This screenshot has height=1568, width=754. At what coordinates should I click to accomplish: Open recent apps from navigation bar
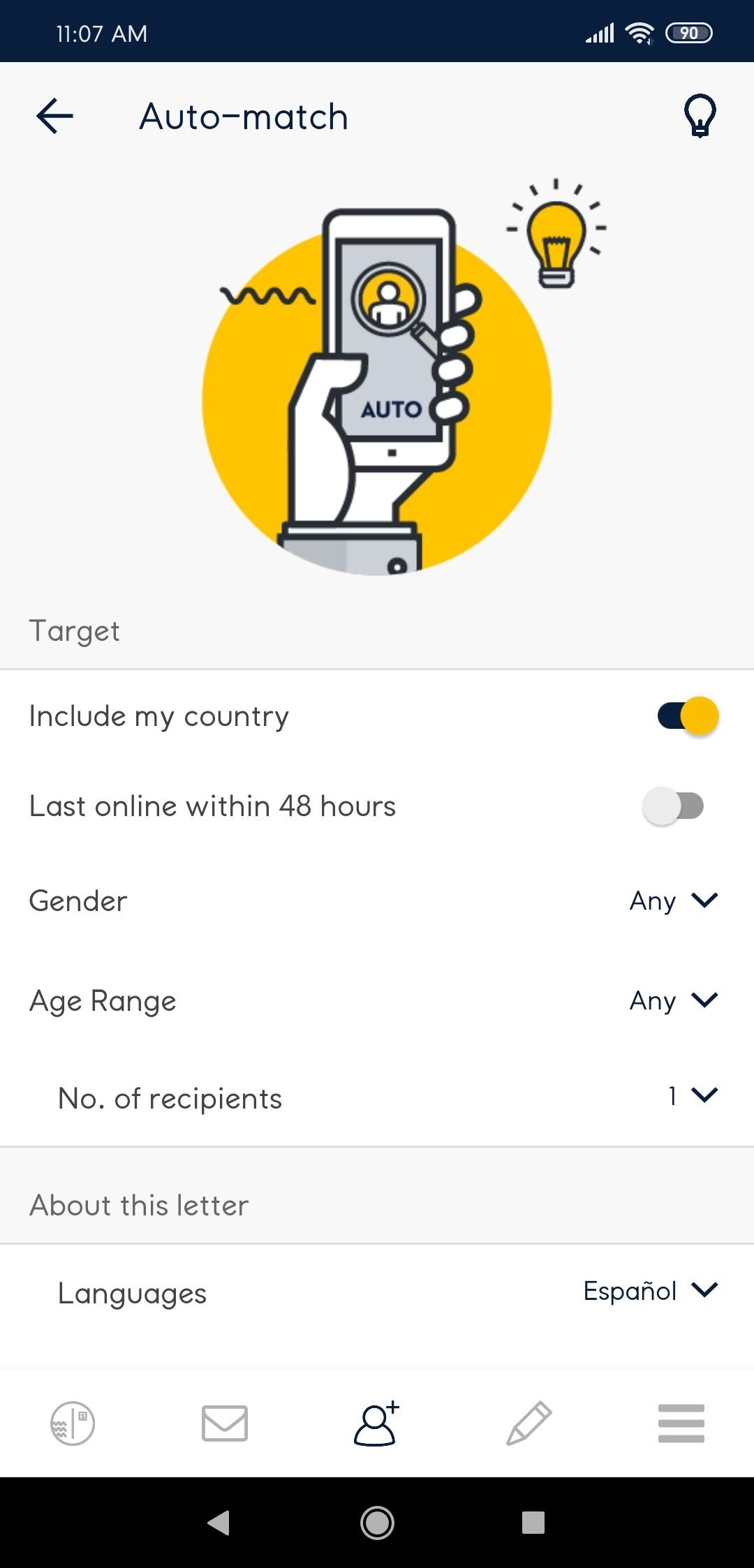[x=533, y=1523]
